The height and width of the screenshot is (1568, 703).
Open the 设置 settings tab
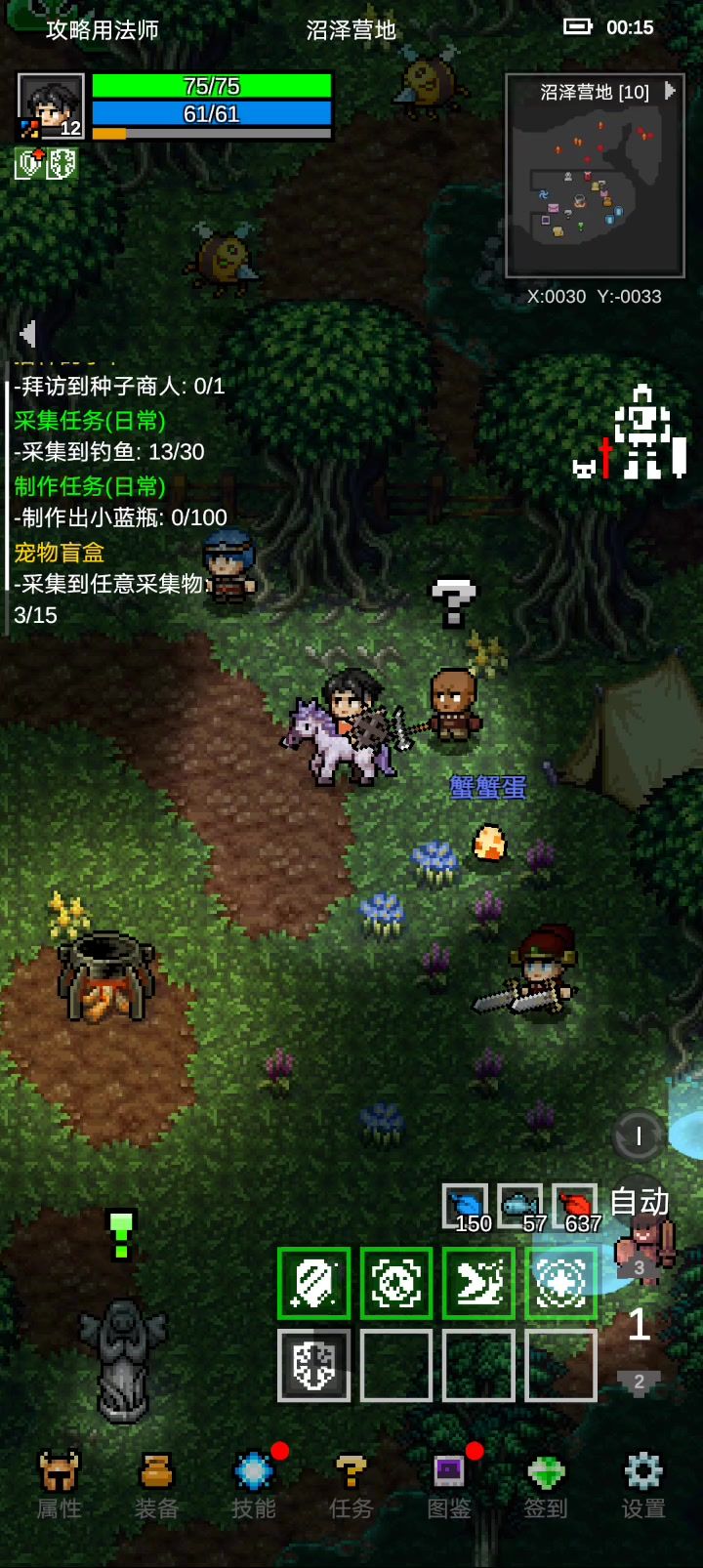[643, 1485]
